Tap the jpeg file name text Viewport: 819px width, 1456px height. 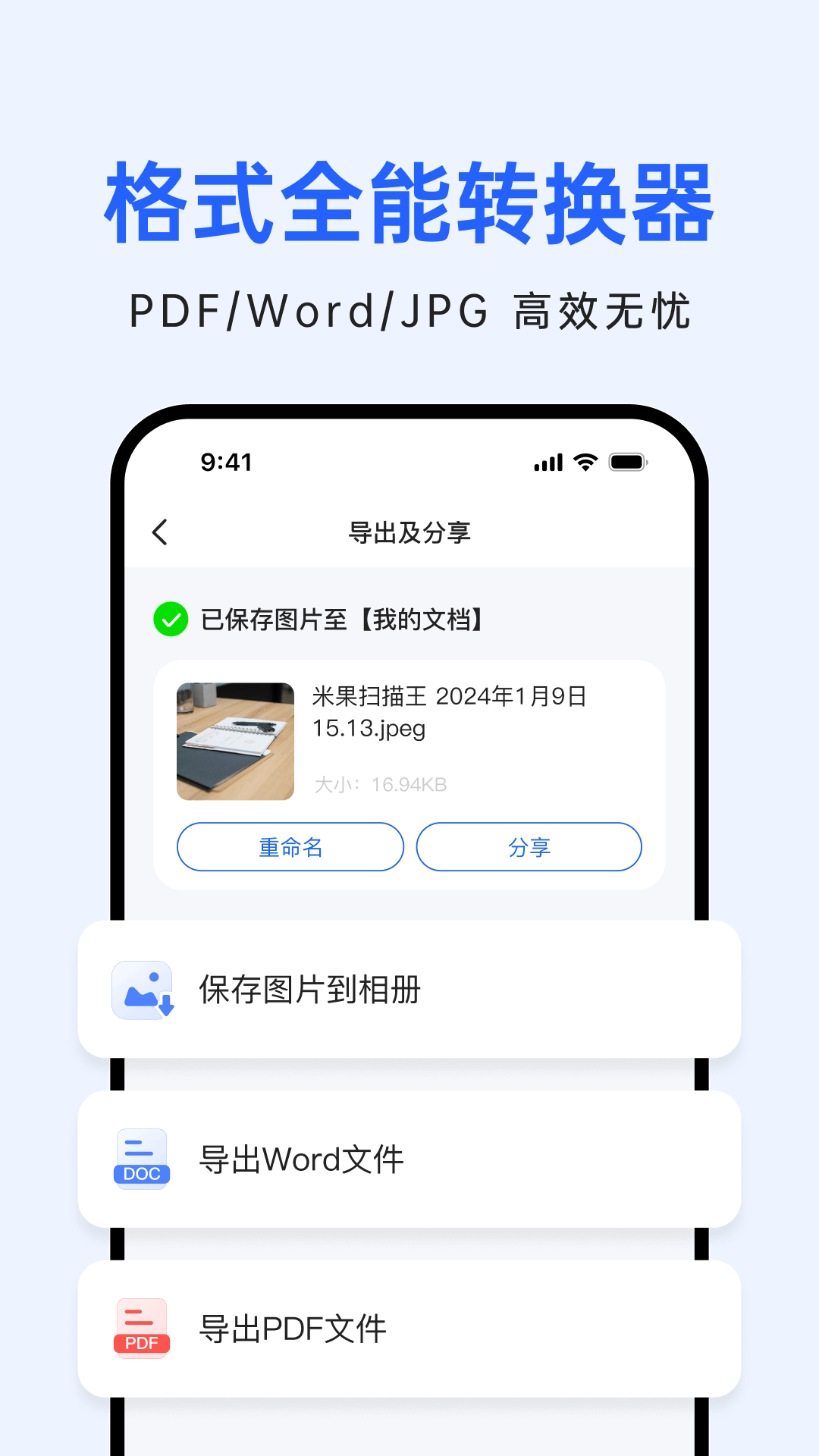point(451,713)
